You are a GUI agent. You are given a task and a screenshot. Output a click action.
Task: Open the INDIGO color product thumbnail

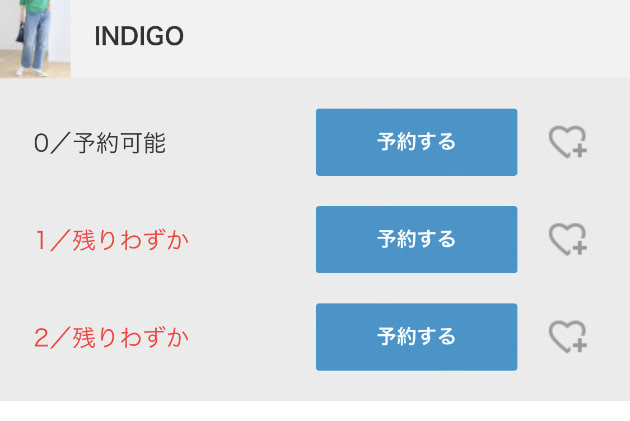pyautogui.click(x=34, y=38)
